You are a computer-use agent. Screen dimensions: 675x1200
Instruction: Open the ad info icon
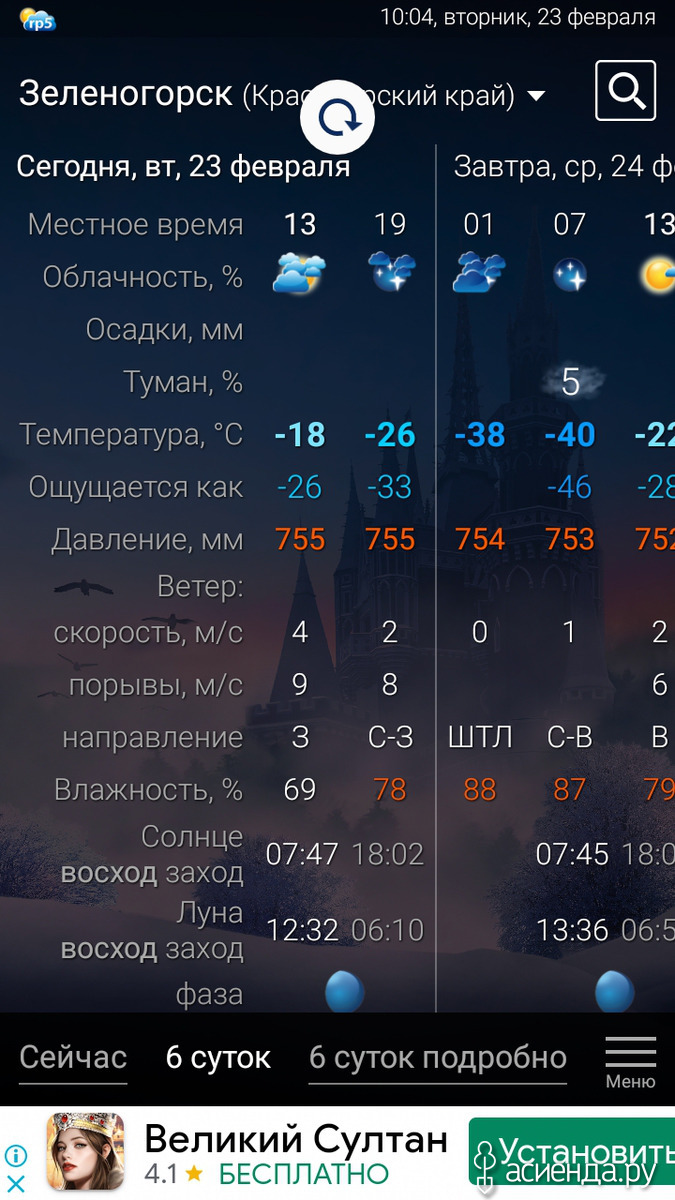pos(16,1156)
